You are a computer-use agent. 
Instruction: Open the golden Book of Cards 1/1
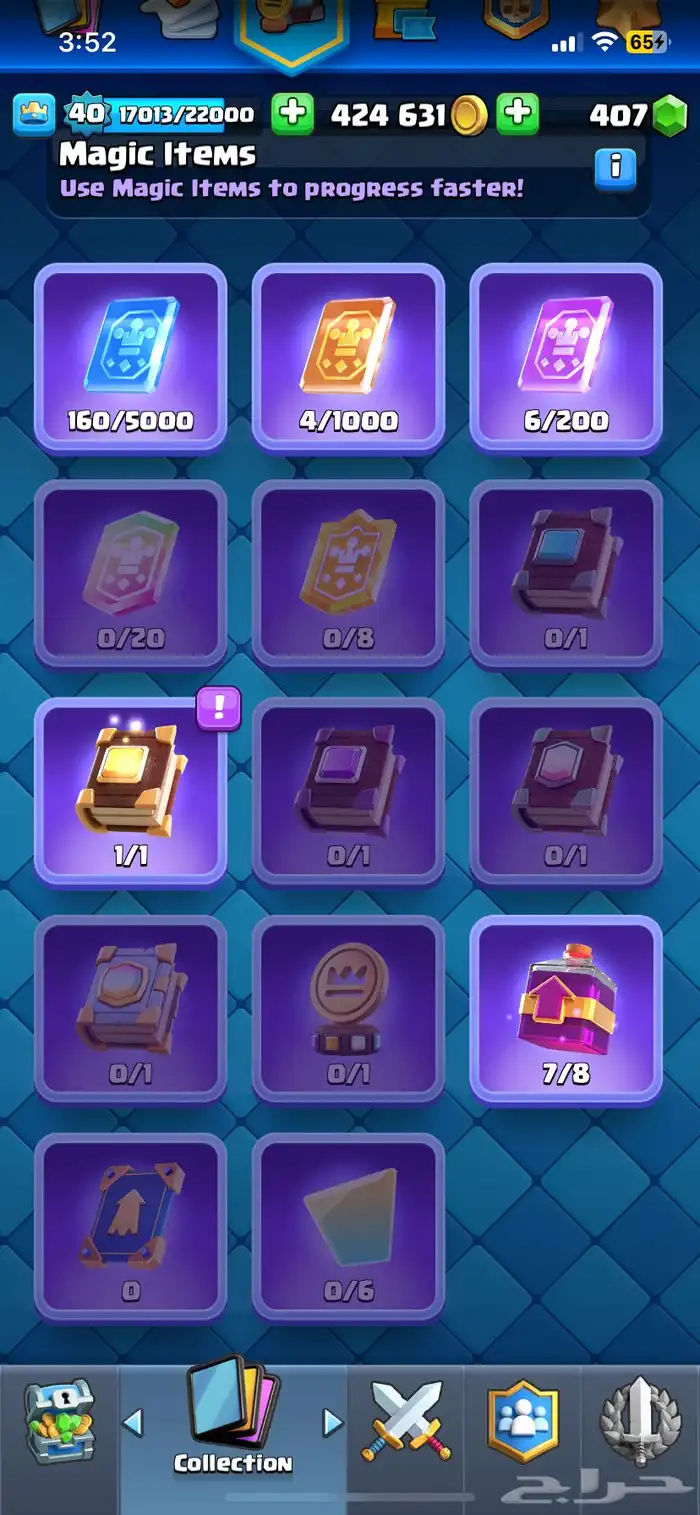[130, 792]
